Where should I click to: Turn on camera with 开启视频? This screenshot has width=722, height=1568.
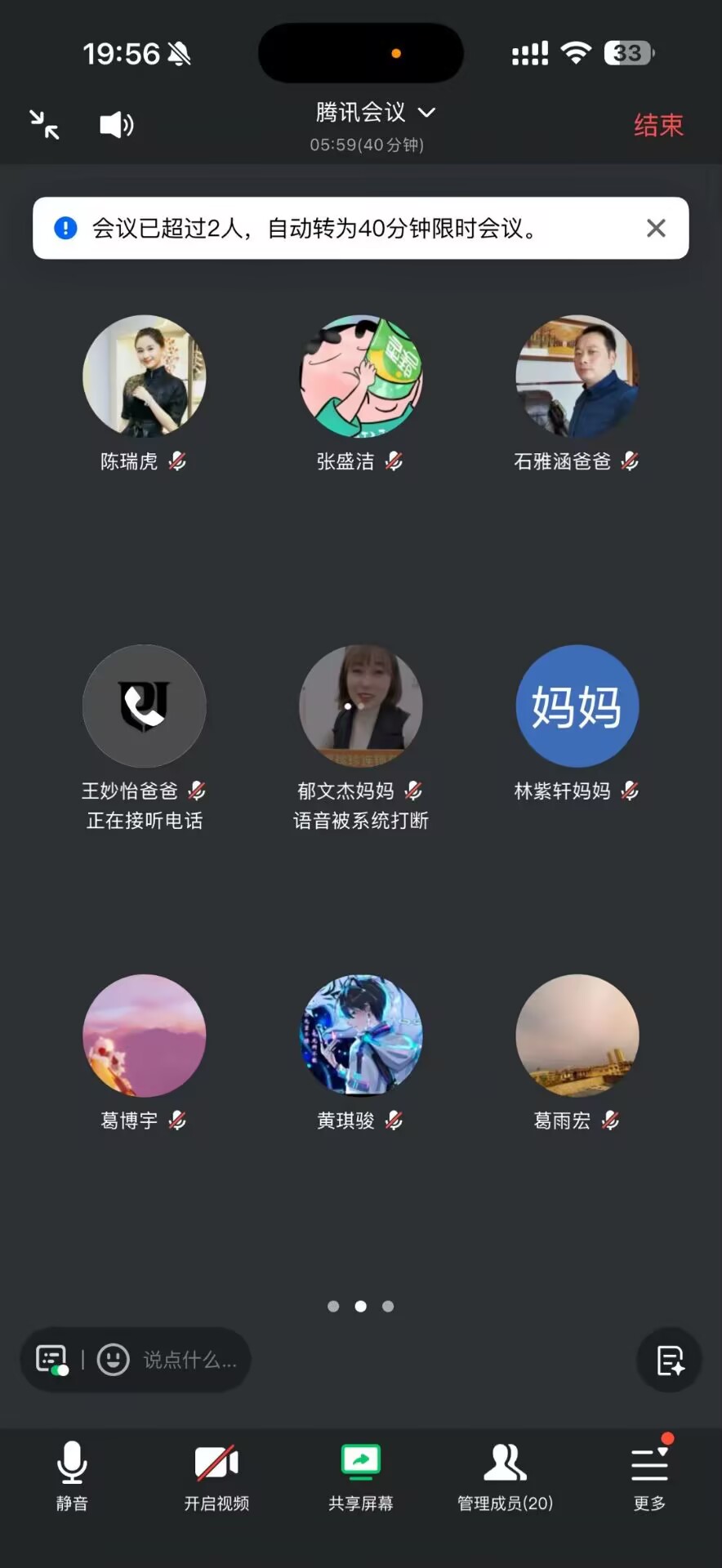coord(216,1475)
